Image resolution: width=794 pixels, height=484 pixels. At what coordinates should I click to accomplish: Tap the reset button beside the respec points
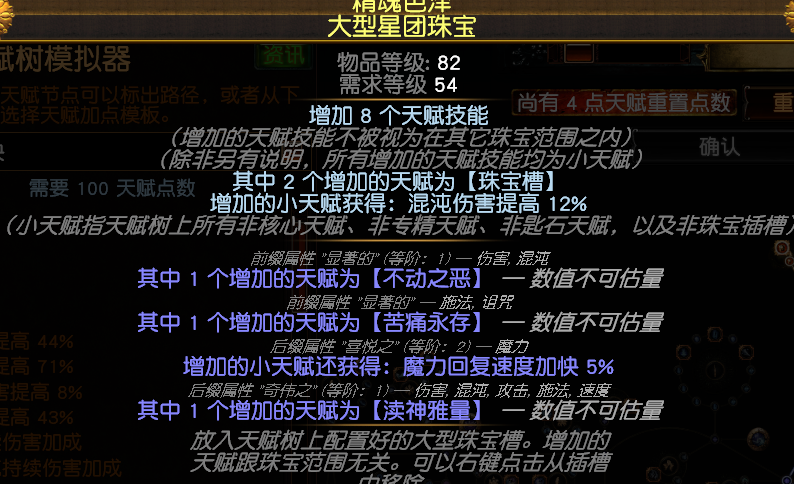pos(781,102)
